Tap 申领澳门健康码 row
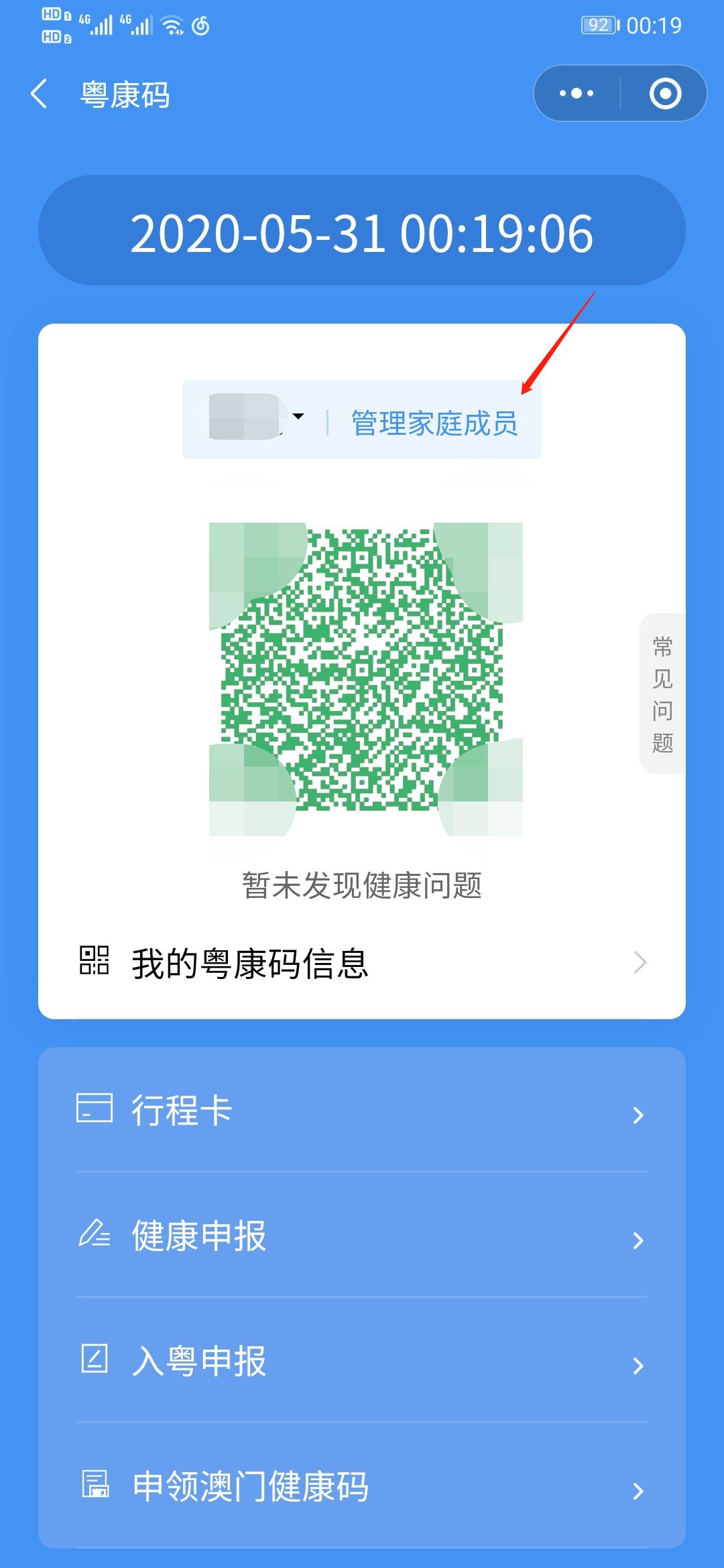Image resolution: width=724 pixels, height=1568 pixels. 362,1486
